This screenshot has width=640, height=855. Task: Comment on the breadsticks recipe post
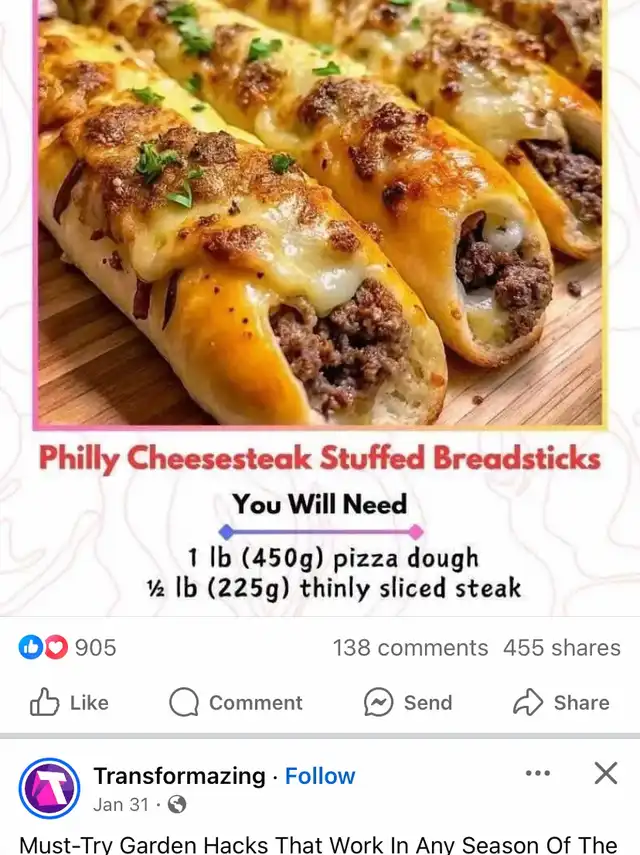tap(236, 703)
